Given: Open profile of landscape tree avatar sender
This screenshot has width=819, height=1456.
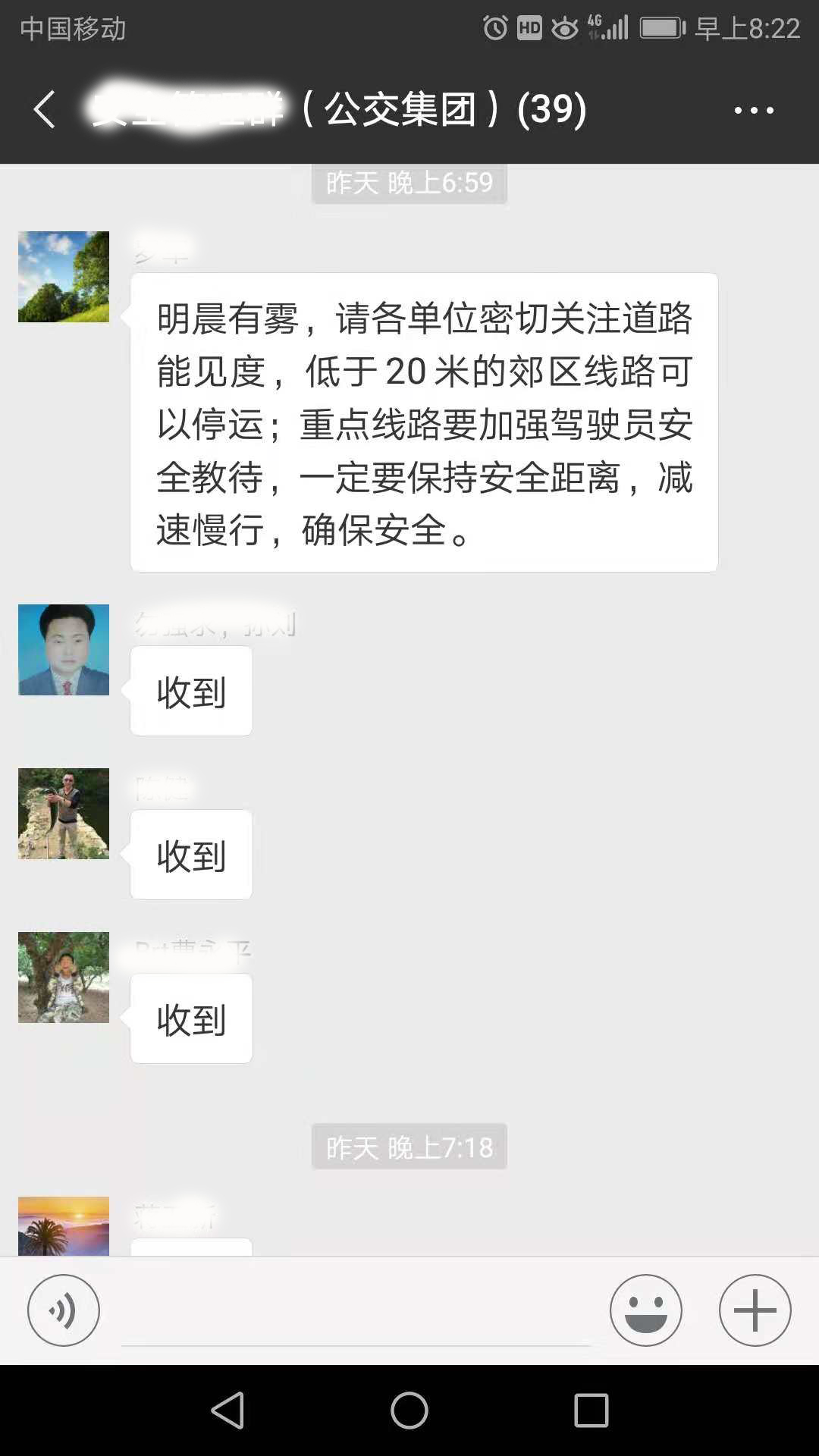Looking at the screenshot, I should click(64, 277).
